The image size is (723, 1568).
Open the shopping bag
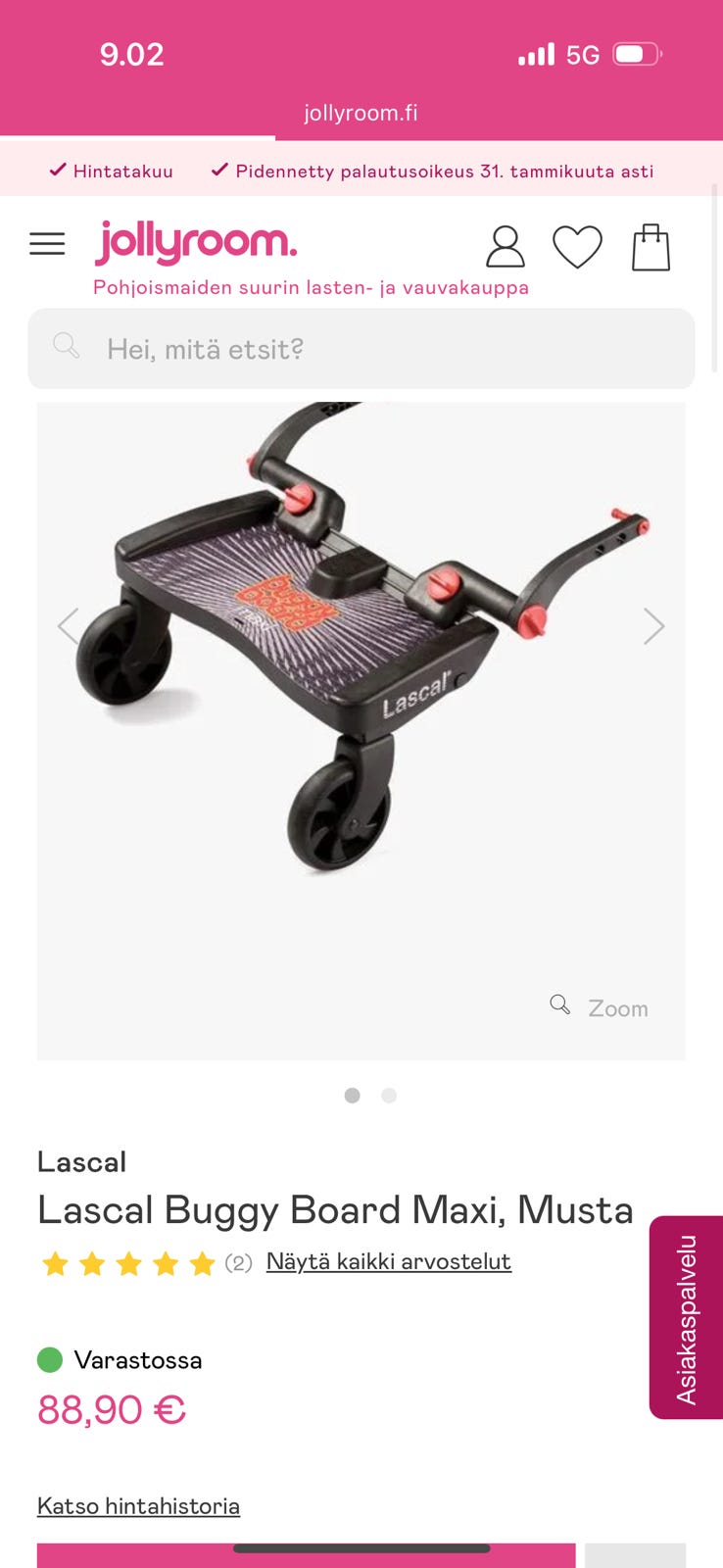tap(651, 247)
